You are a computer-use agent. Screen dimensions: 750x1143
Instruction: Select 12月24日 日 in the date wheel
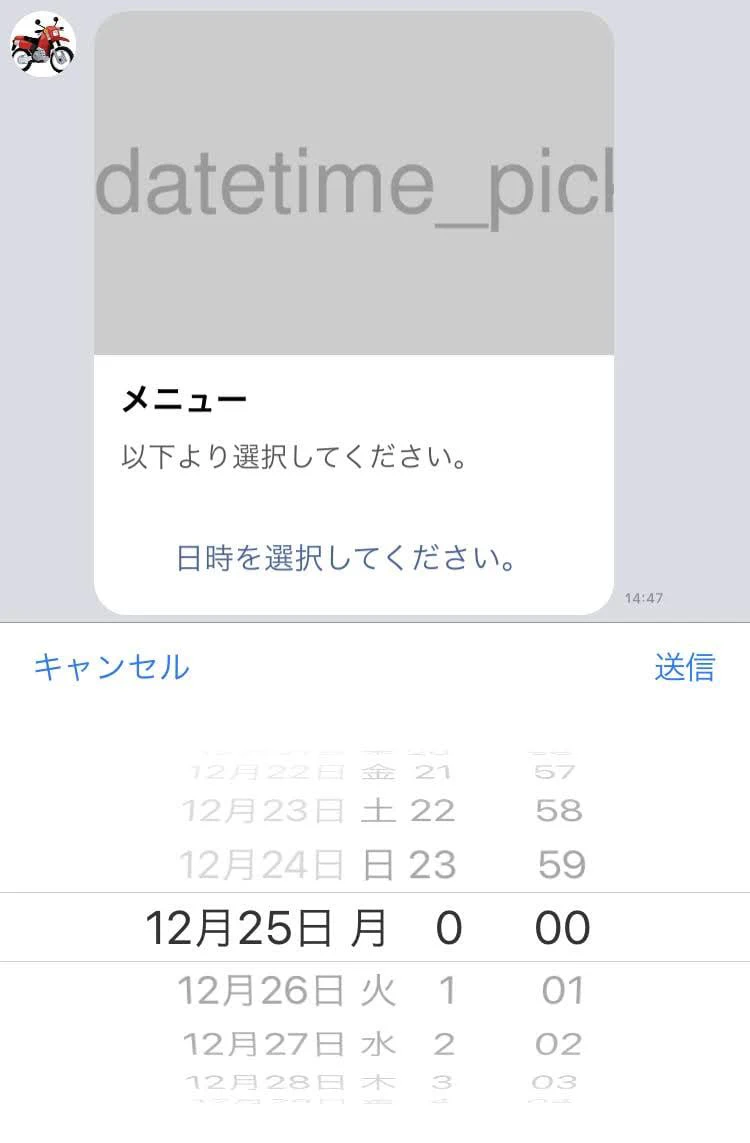pos(286,865)
